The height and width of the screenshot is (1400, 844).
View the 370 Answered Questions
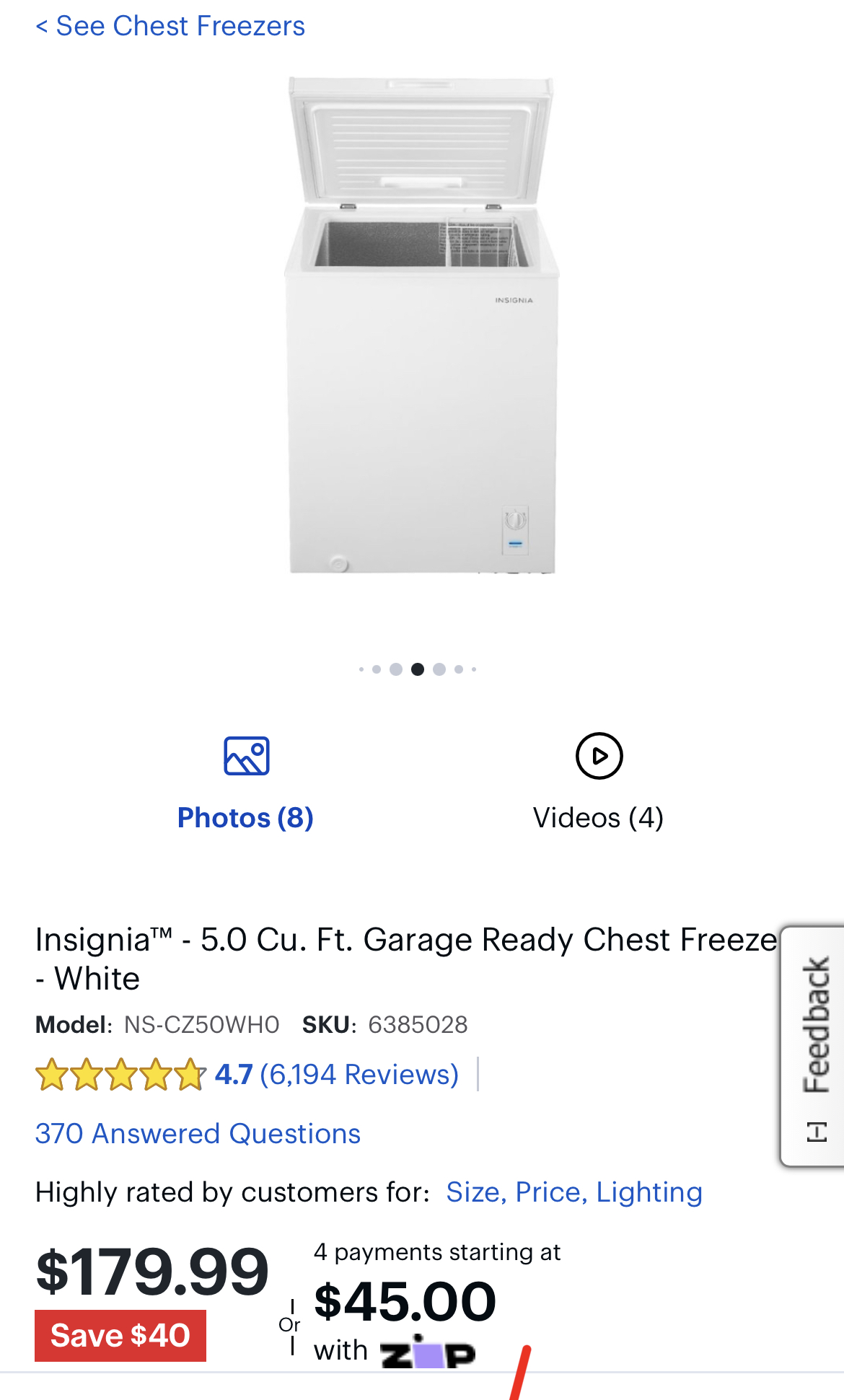(x=198, y=1134)
